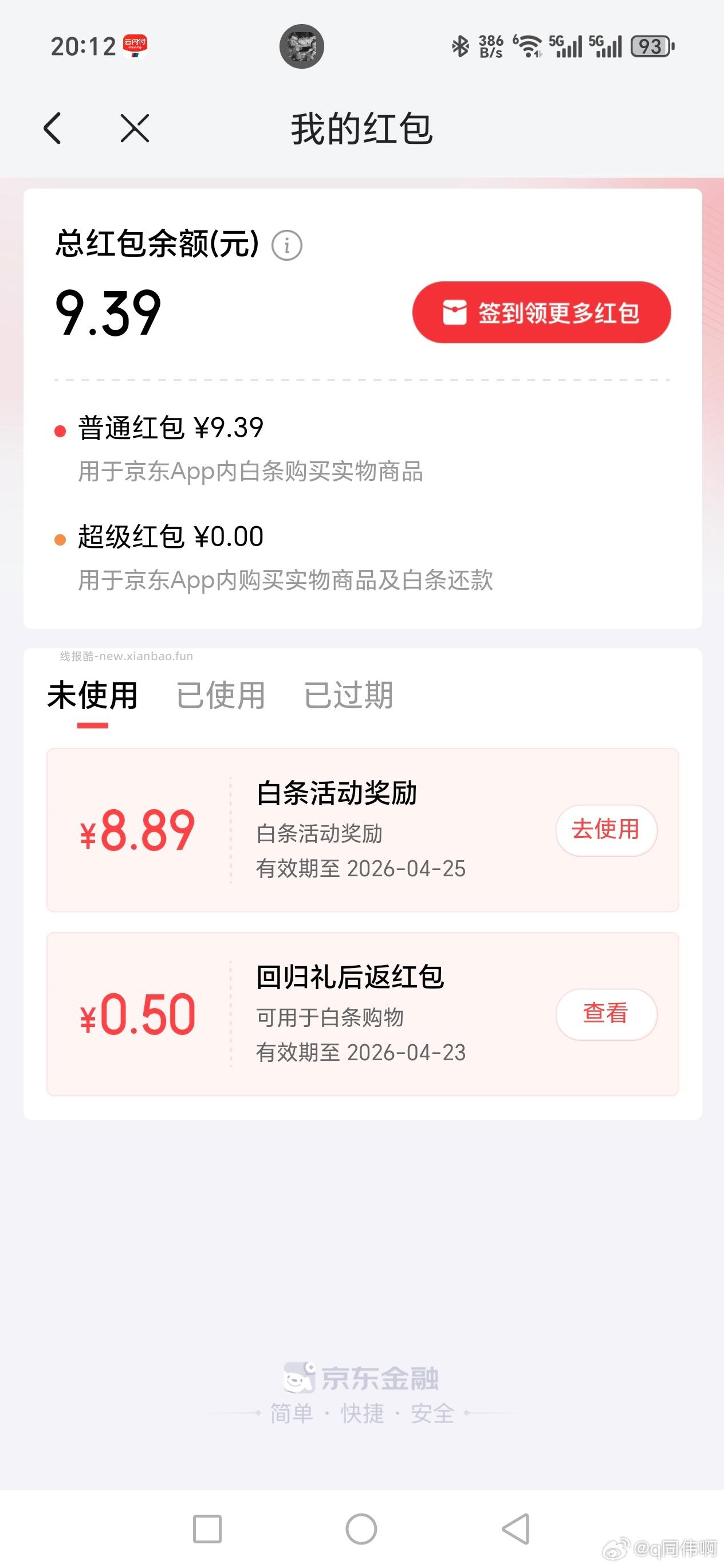Viewport: 724px width, 1568px height.
Task: Open the red packet info tooltip icon
Action: (x=286, y=246)
